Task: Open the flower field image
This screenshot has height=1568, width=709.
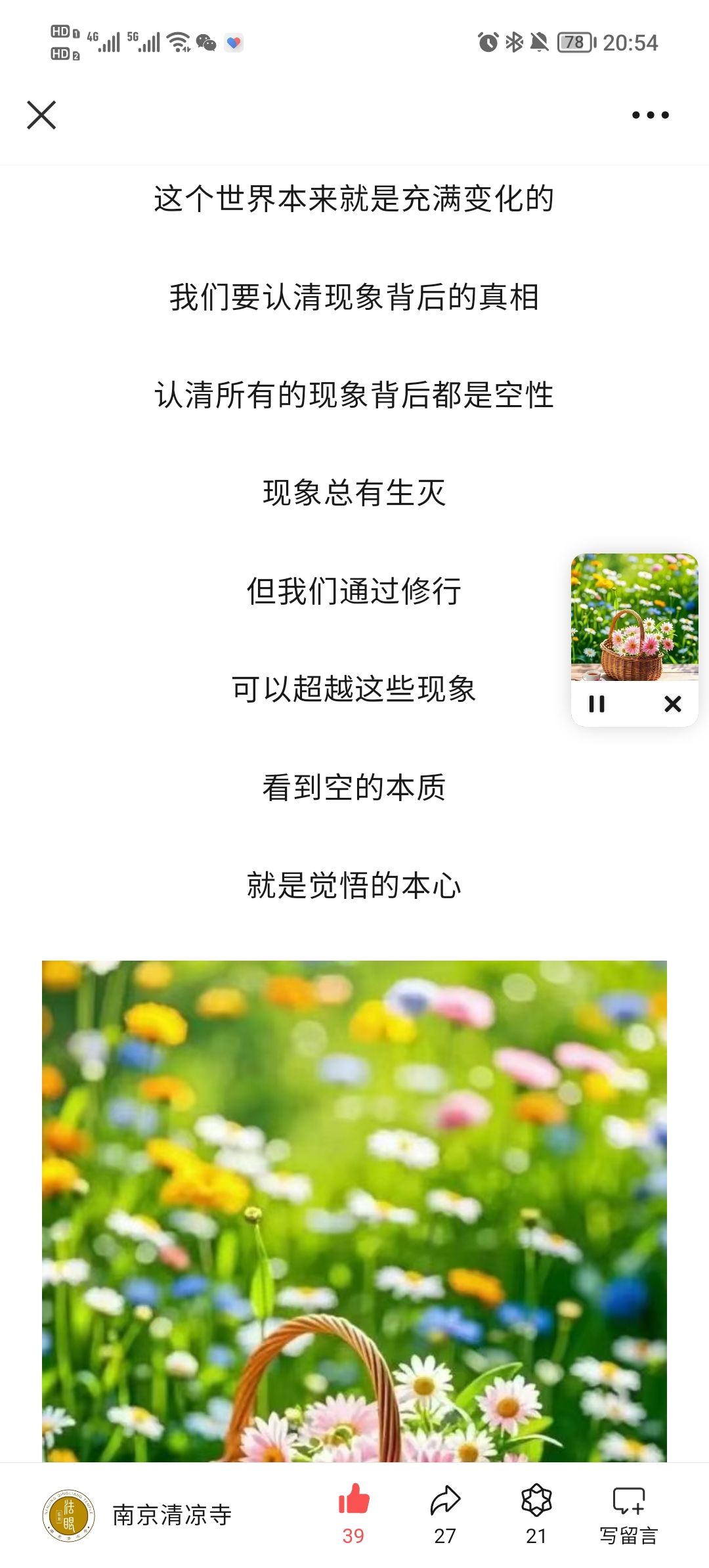Action: pos(354,1211)
